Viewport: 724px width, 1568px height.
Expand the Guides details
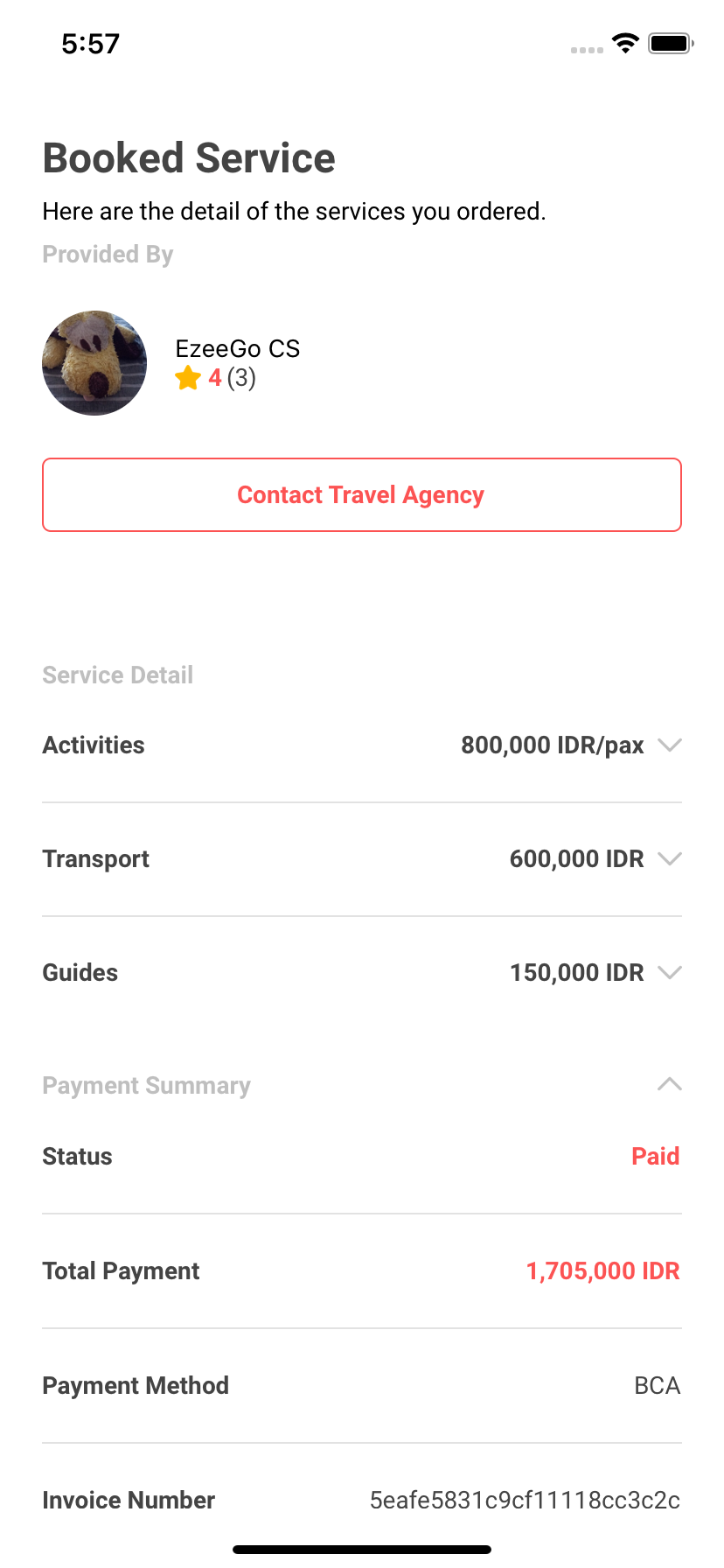click(x=362, y=973)
